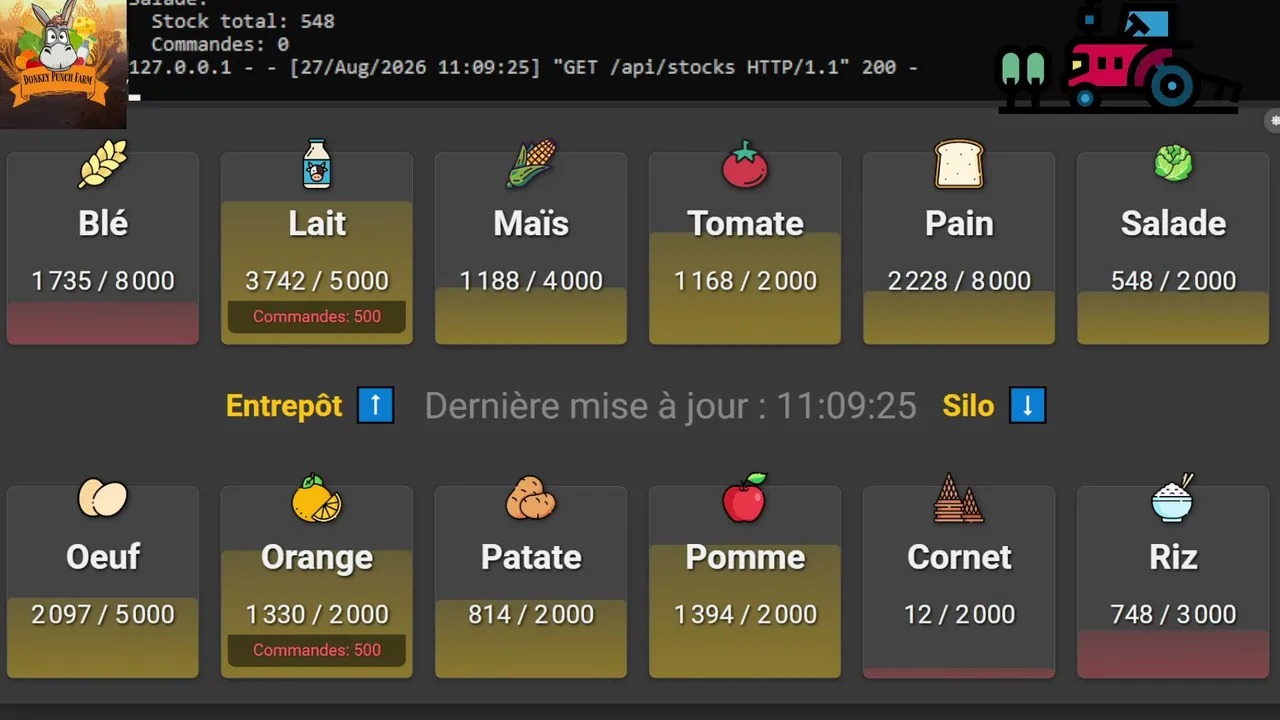Open the Tomate stock card
1280x720 pixels.
point(745,248)
